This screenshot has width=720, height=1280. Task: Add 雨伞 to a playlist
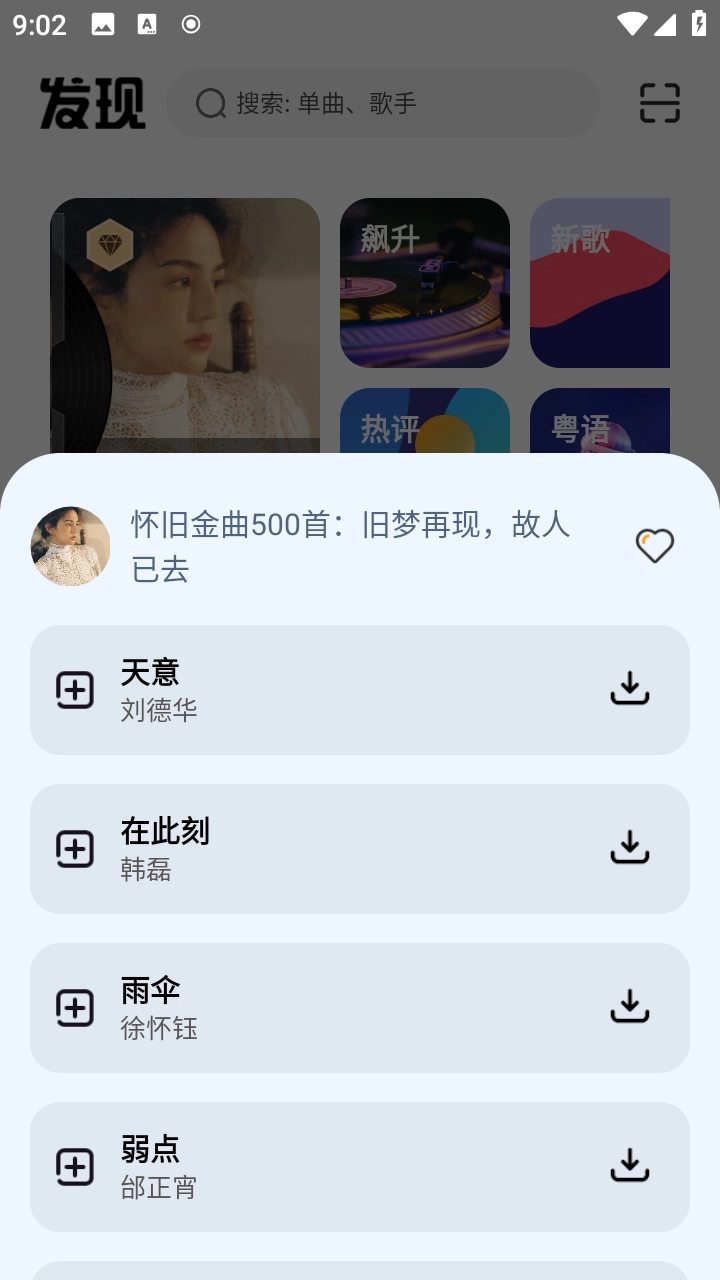pyautogui.click(x=73, y=1007)
